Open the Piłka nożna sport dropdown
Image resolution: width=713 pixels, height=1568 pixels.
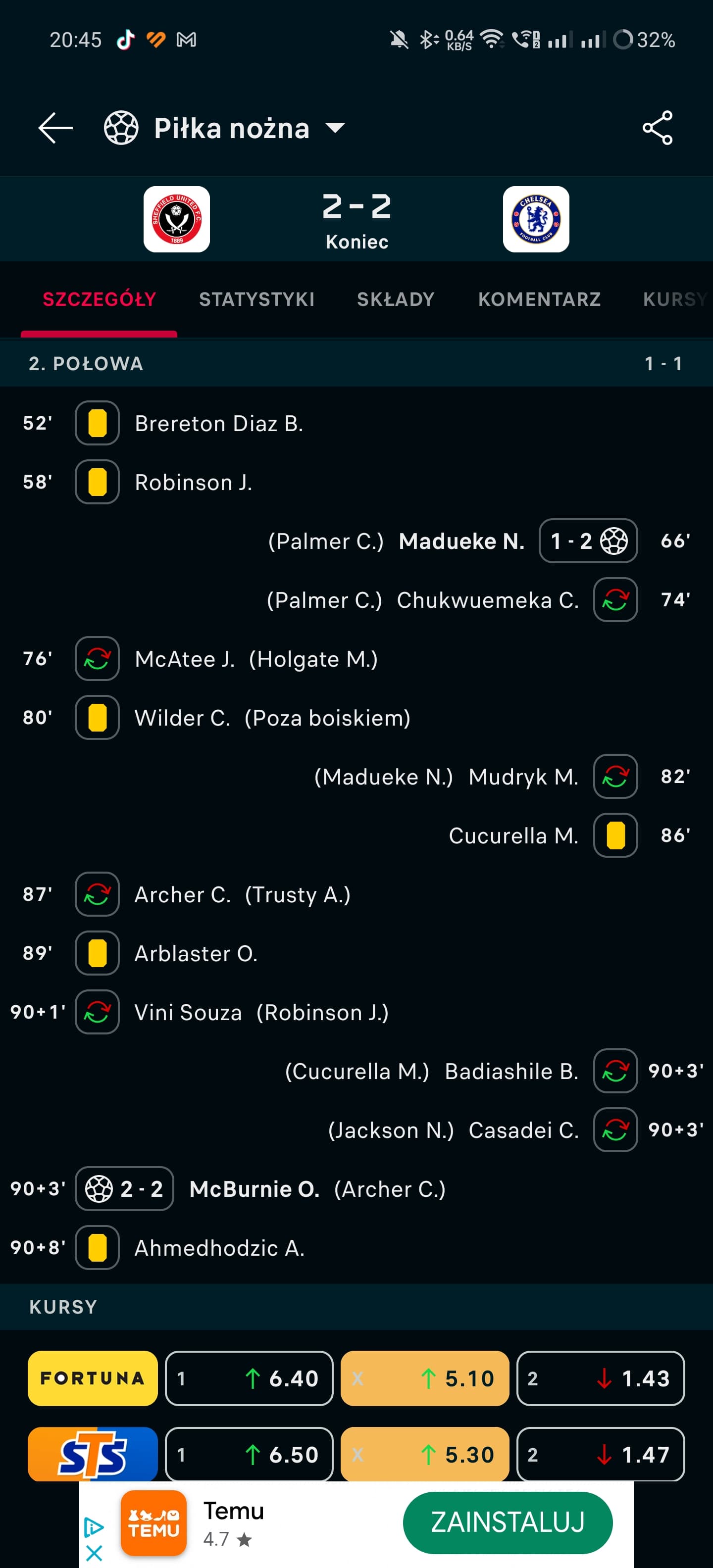225,128
